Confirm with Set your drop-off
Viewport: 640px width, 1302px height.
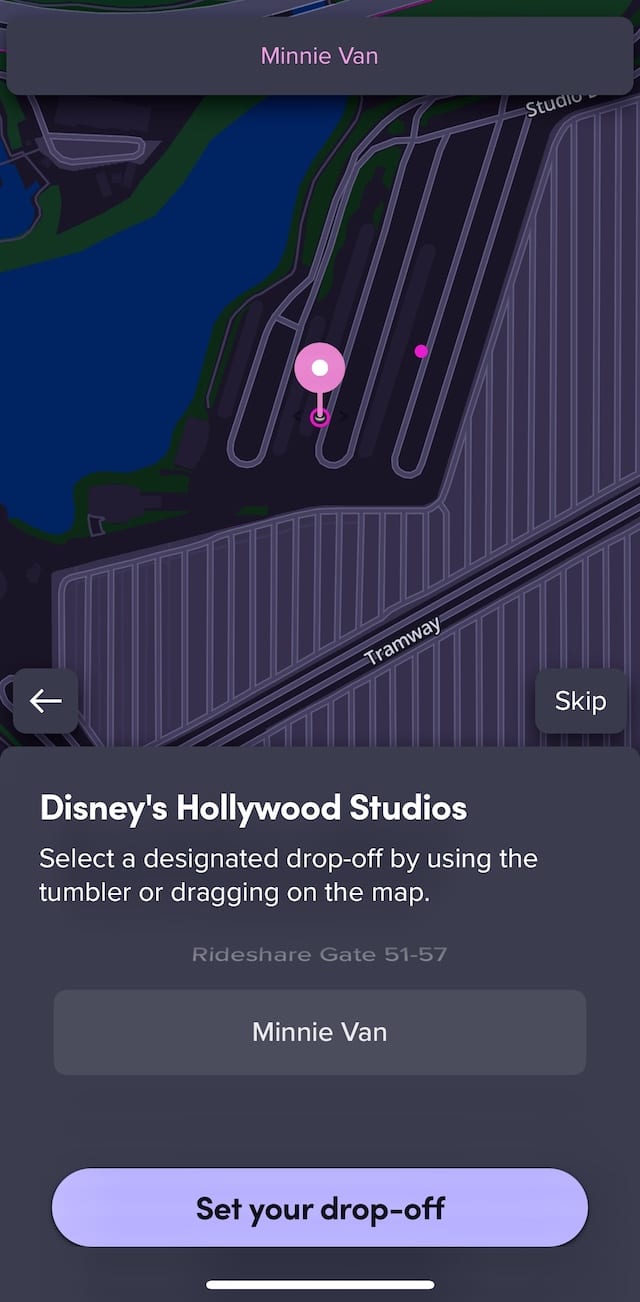tap(320, 1208)
